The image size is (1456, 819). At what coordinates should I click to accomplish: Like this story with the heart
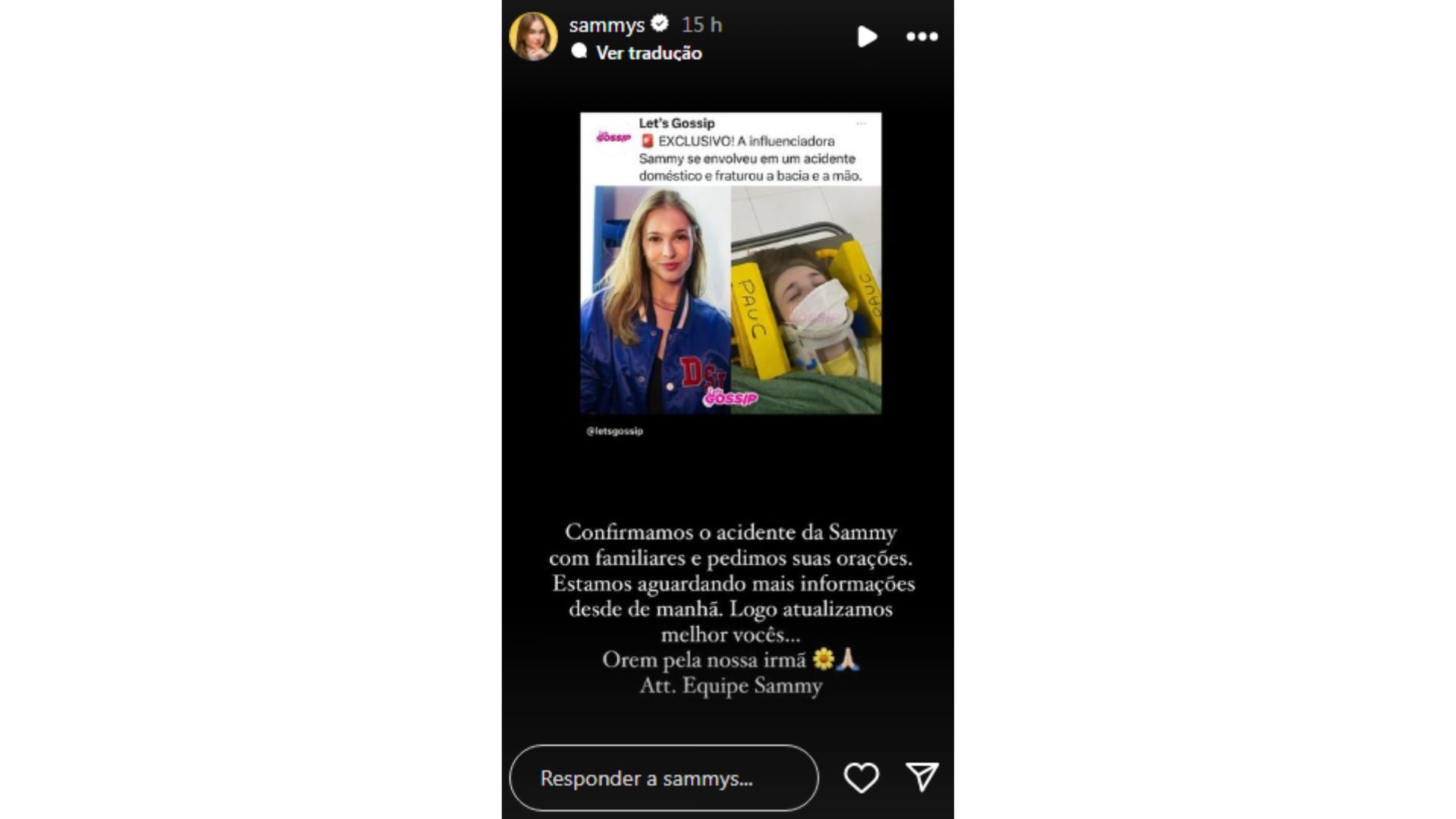point(861,778)
